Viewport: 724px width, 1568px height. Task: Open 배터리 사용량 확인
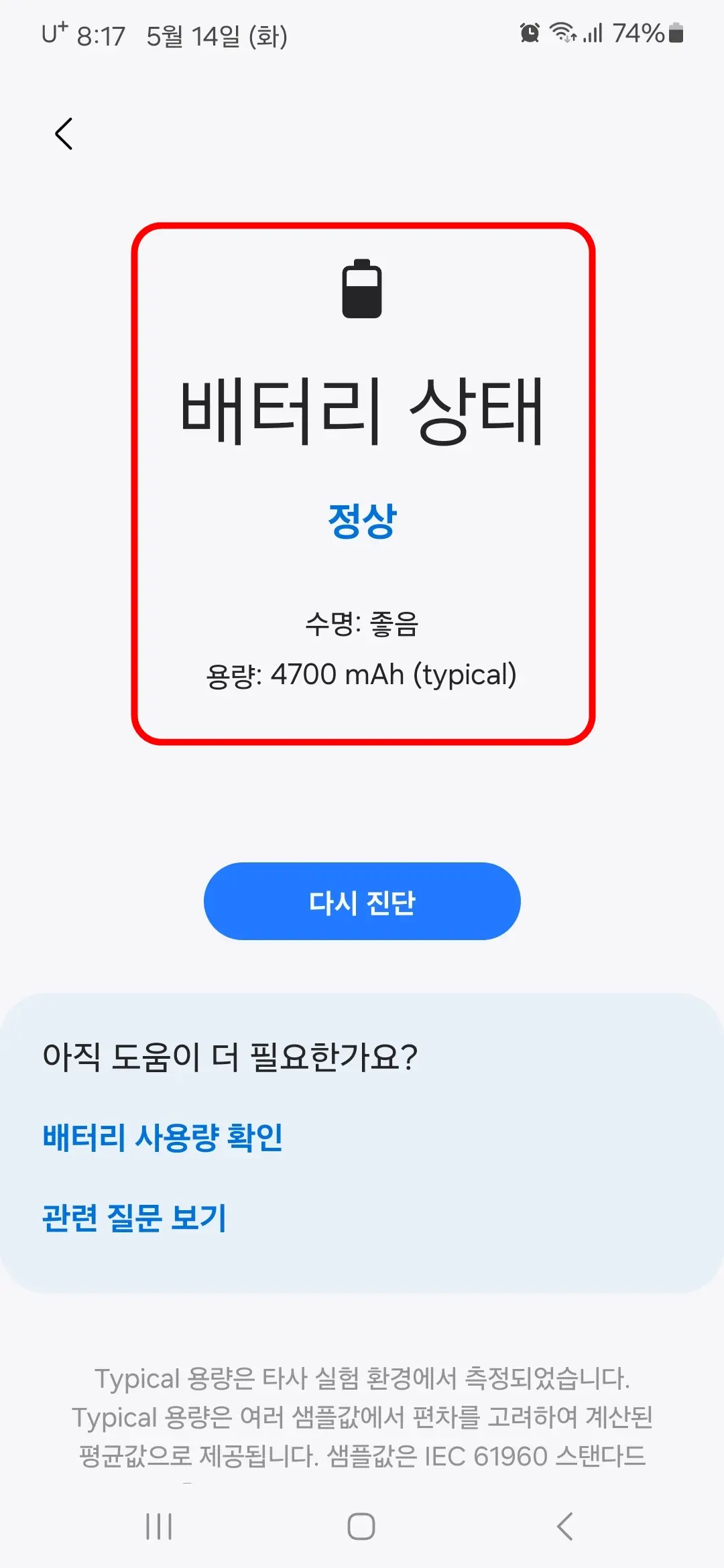point(163,1137)
